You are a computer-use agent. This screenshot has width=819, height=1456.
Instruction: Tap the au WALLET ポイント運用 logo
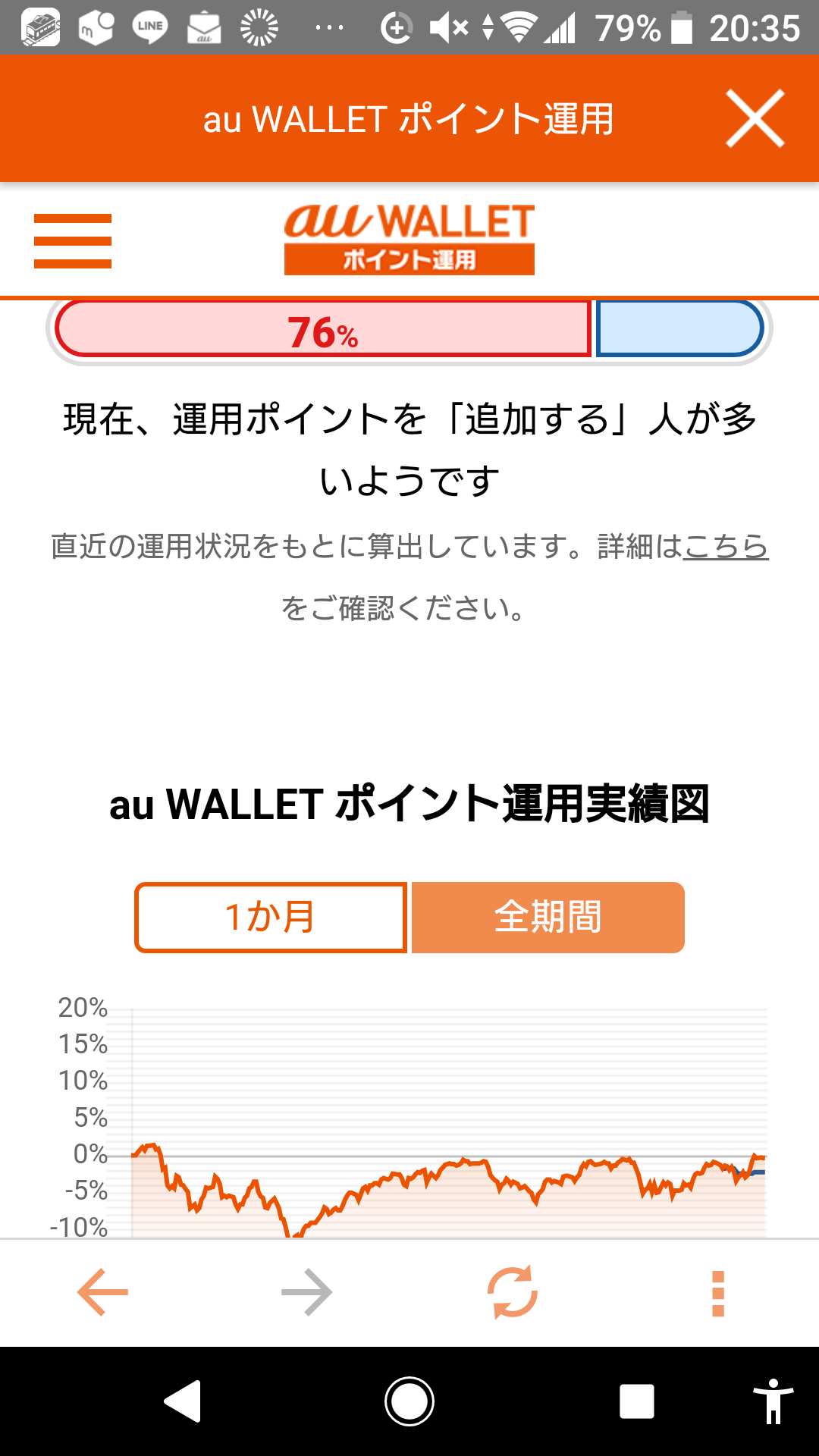click(x=409, y=239)
